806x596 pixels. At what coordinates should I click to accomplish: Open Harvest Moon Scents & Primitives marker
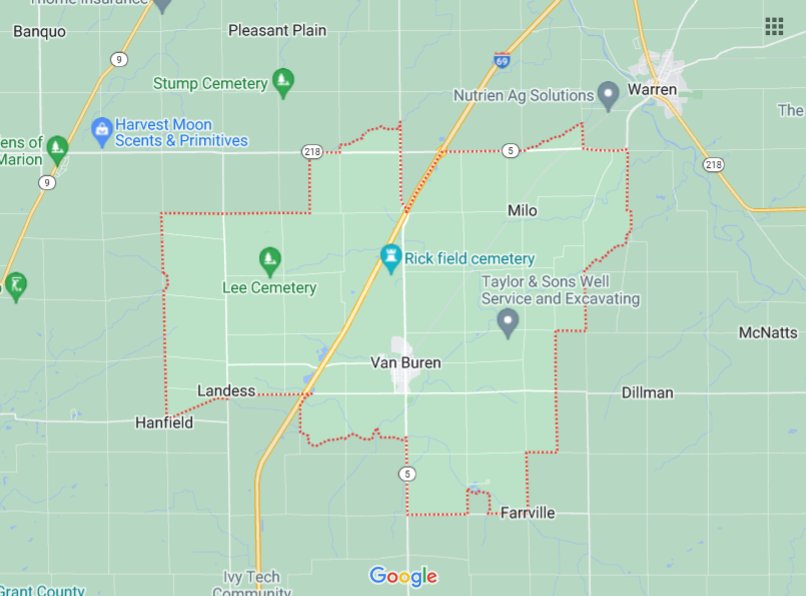pyautogui.click(x=101, y=129)
